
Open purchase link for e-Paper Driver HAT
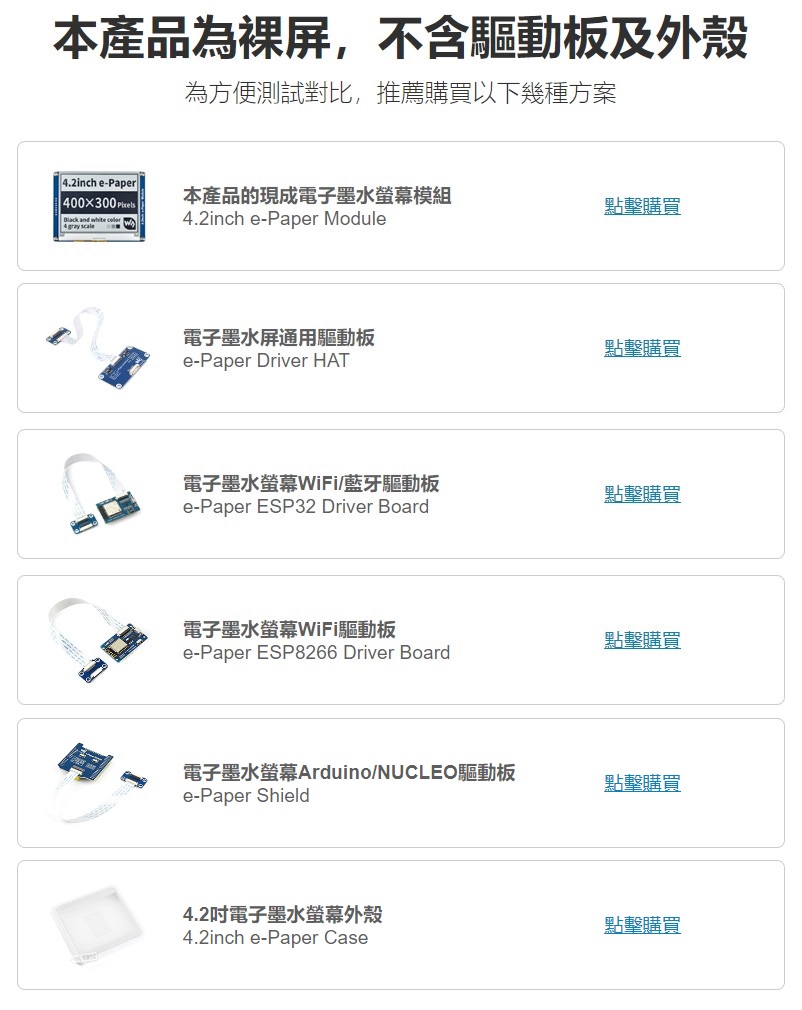(642, 348)
